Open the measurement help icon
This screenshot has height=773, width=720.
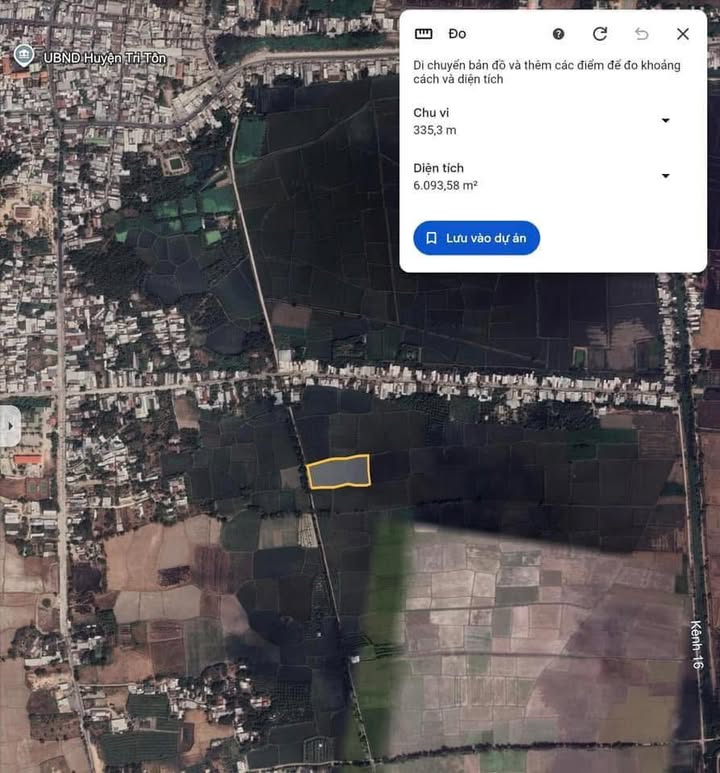(x=558, y=34)
